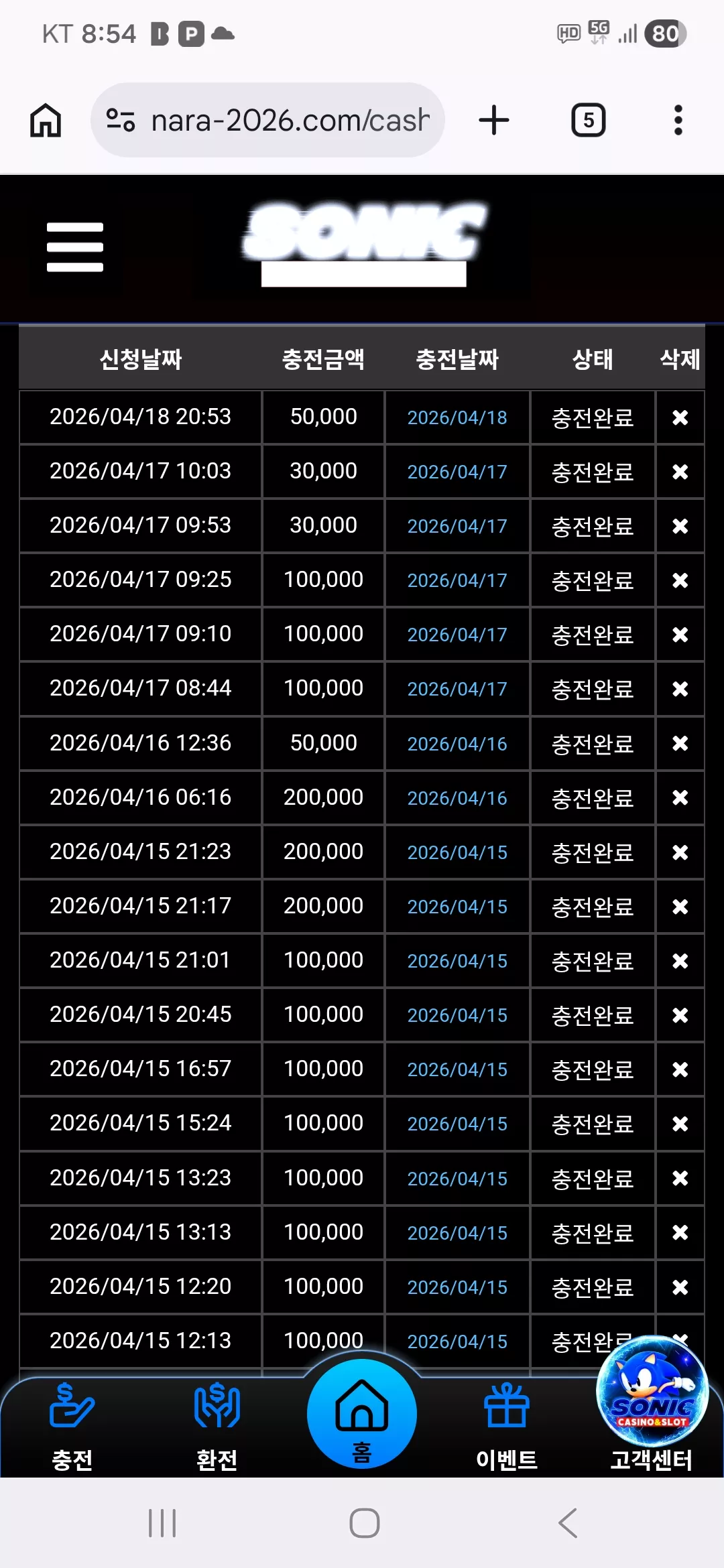The image size is (724, 1568).
Task: Remove the 2026/04/15 13:13 entry
Action: coord(680,1232)
